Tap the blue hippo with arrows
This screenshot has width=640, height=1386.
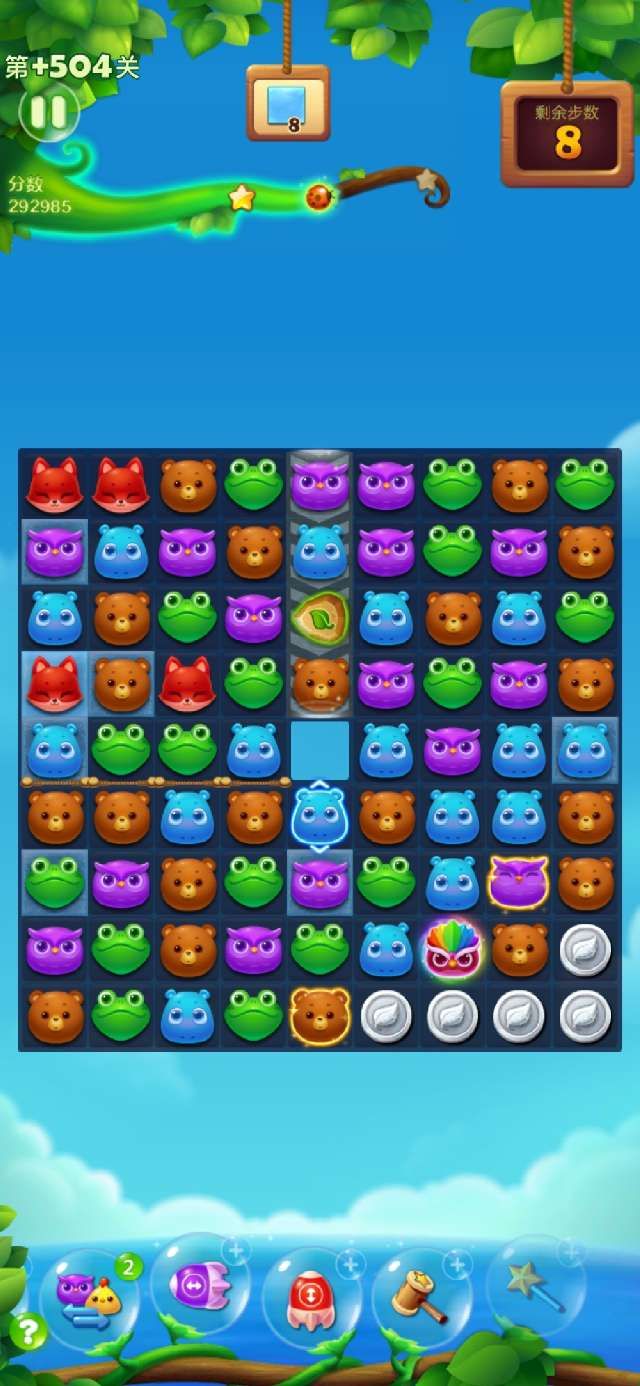[319, 817]
